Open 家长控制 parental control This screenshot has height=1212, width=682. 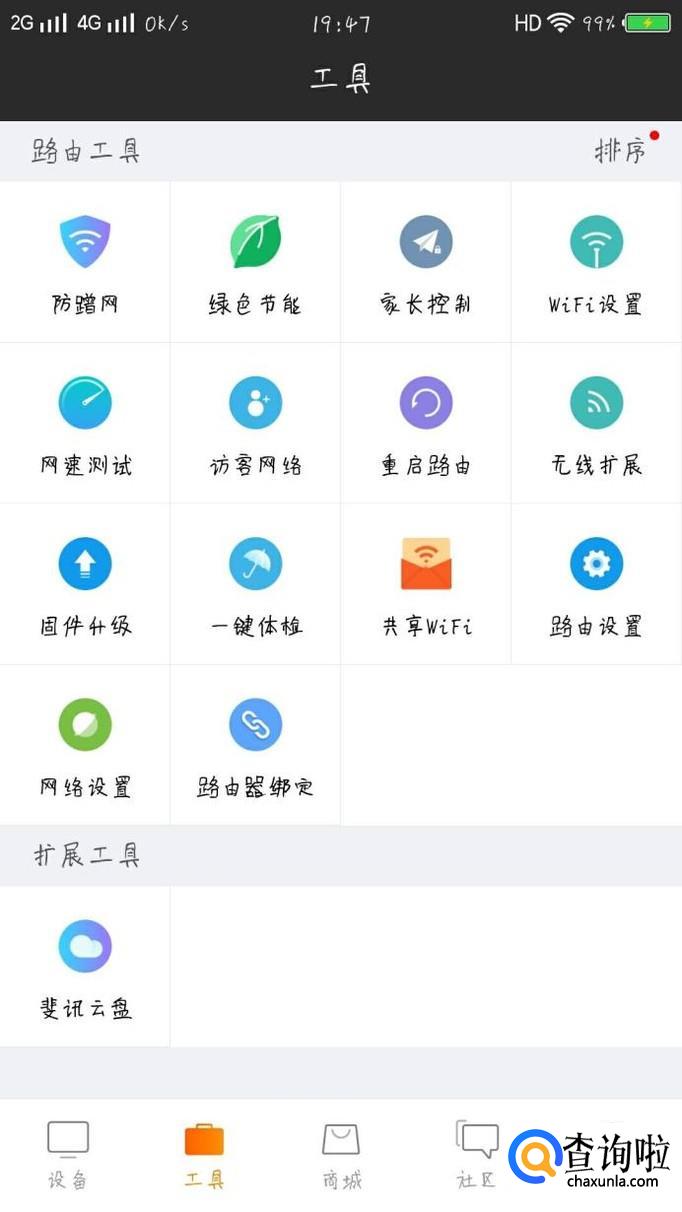tap(426, 262)
